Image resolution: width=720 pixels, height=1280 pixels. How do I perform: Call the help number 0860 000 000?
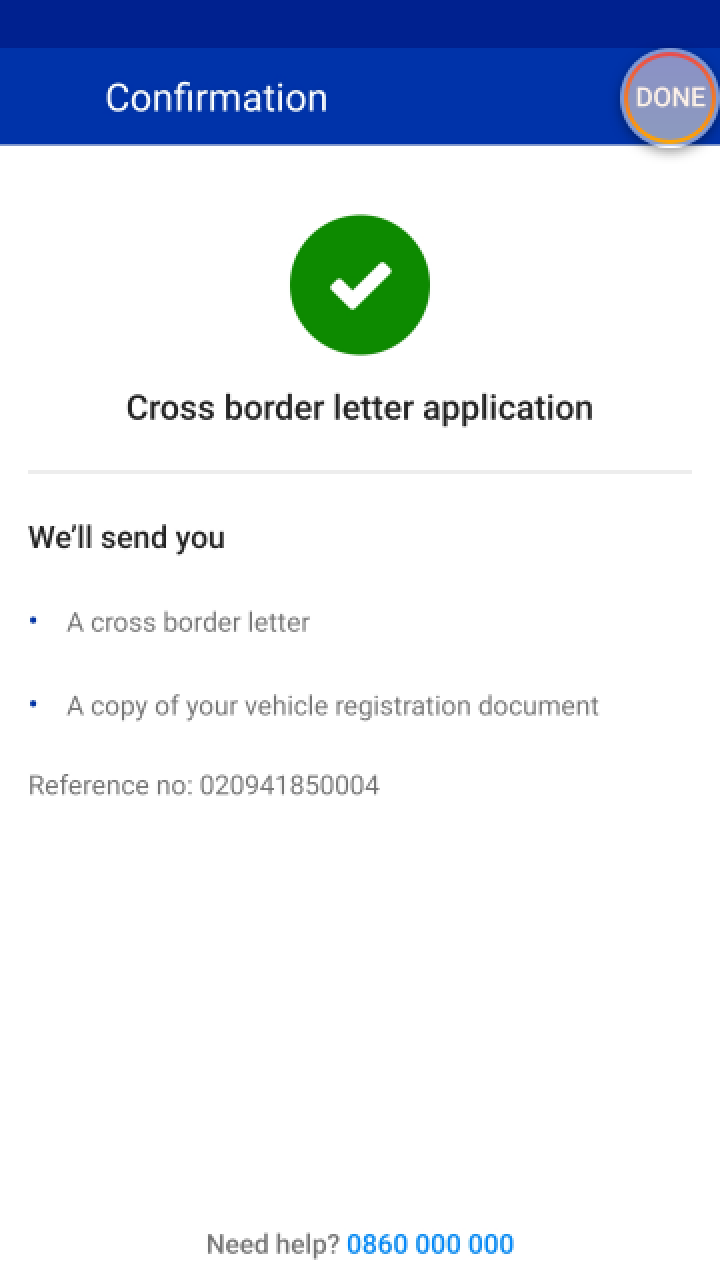[430, 1244]
